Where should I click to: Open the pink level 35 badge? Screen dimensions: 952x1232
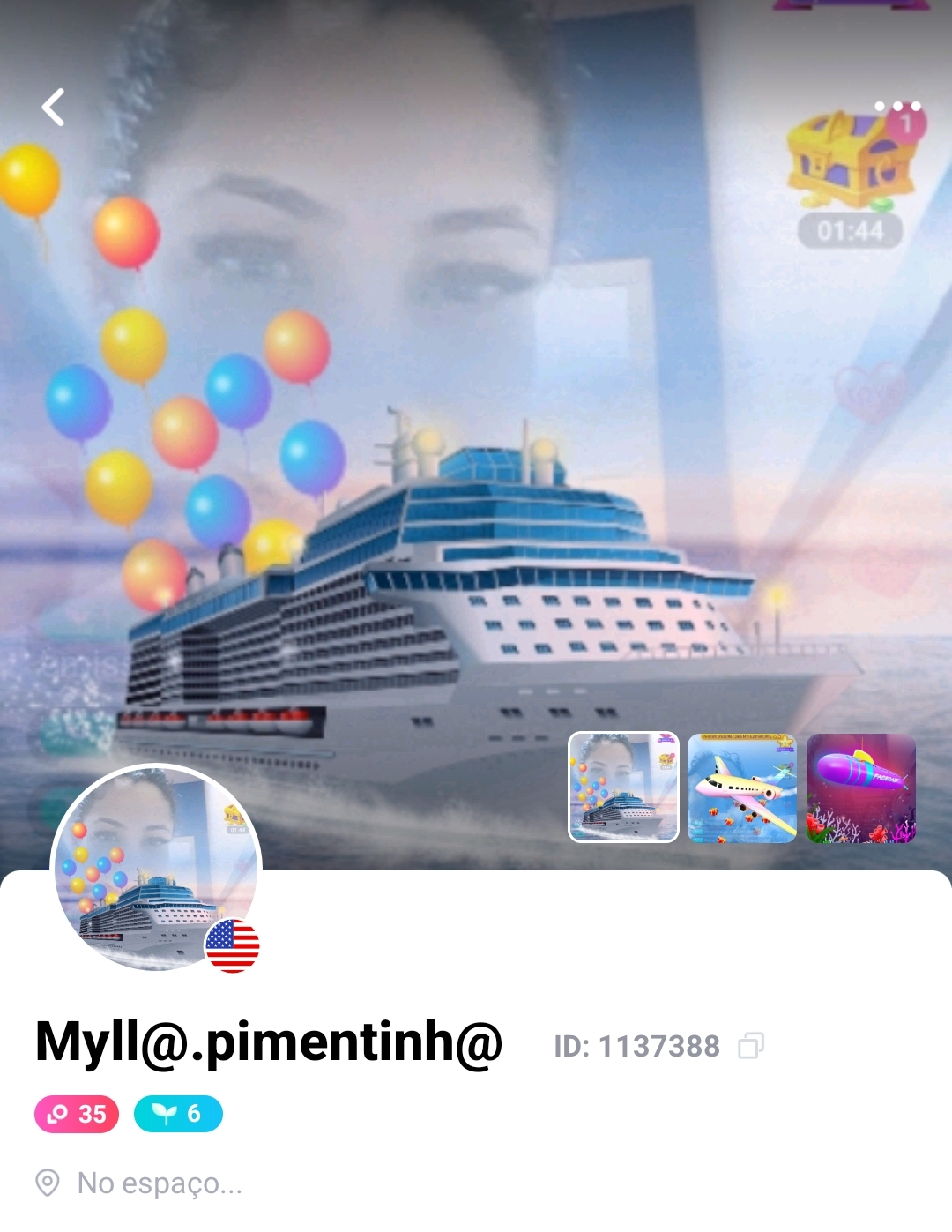tap(77, 1114)
